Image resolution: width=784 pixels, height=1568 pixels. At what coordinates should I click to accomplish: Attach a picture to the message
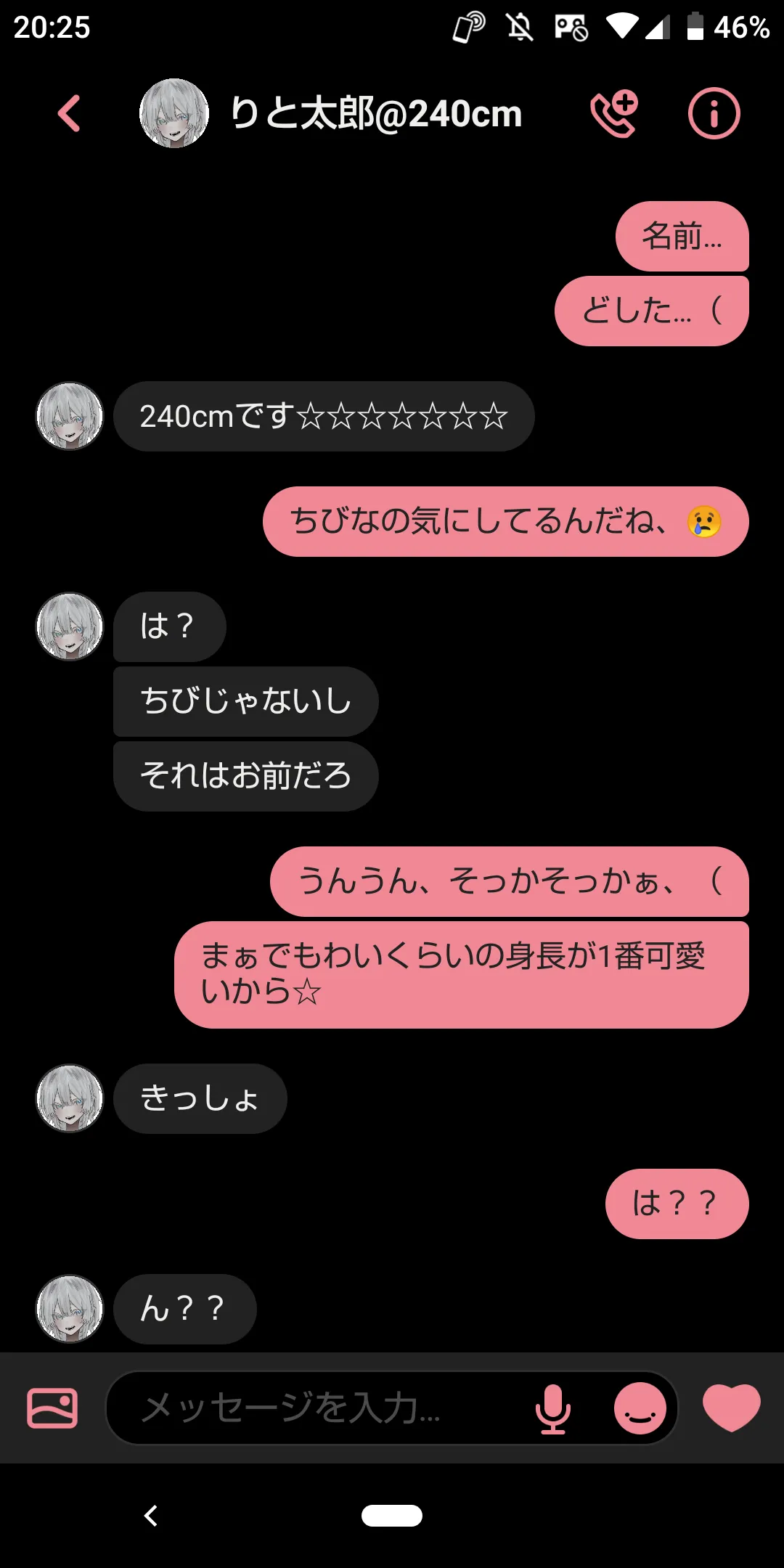tap(52, 1408)
